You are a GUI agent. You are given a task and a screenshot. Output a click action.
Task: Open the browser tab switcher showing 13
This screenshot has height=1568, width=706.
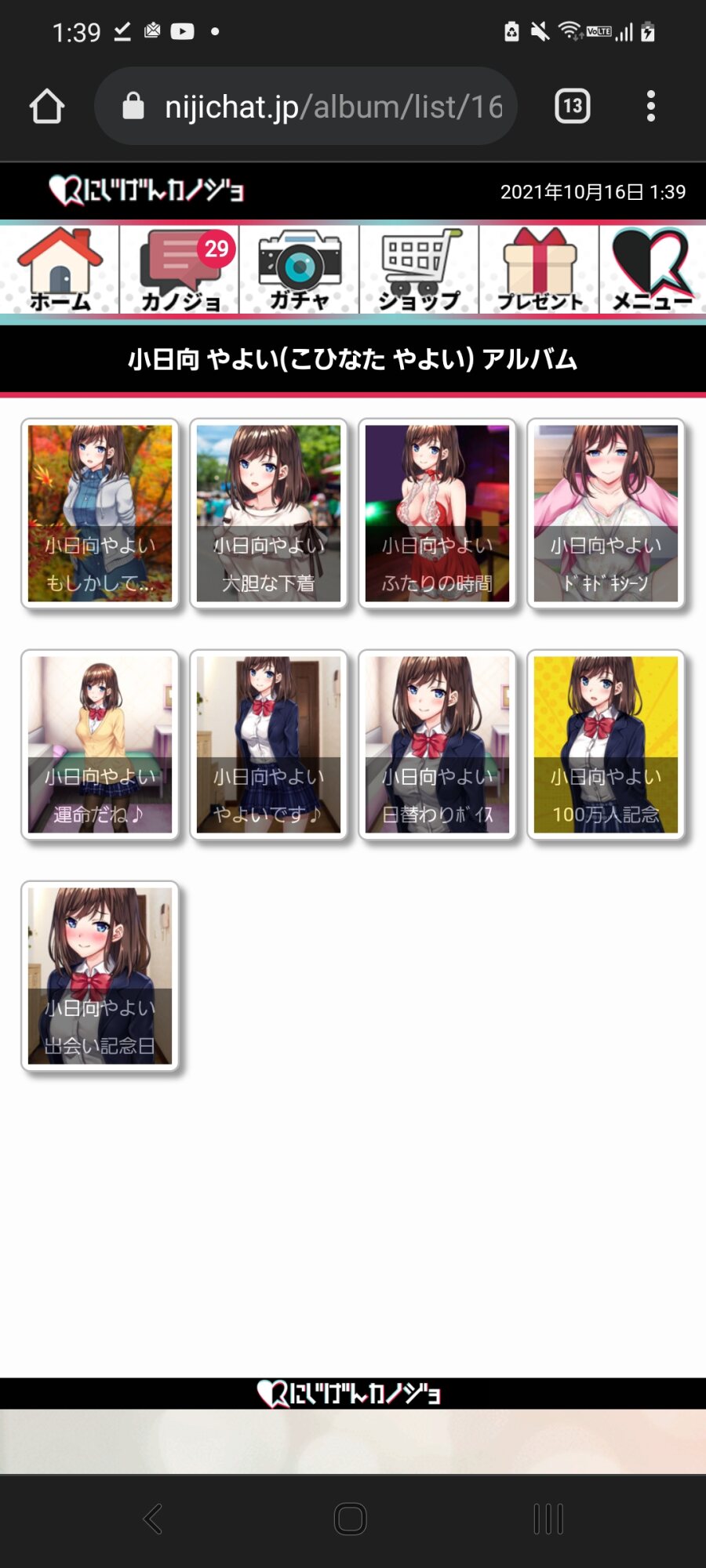click(x=573, y=106)
